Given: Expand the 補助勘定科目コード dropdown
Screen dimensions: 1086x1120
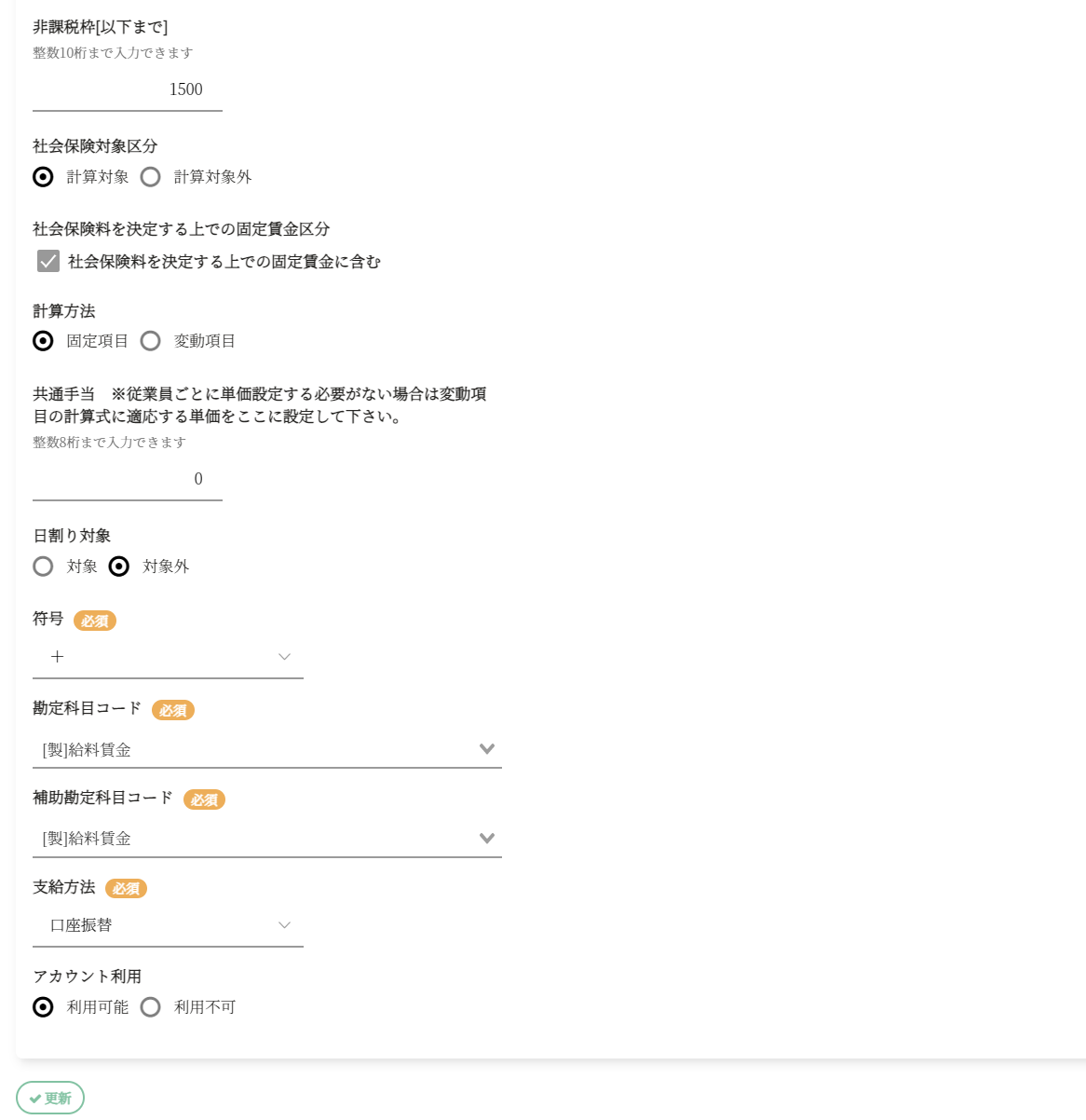Looking at the screenshot, I should (266, 839).
